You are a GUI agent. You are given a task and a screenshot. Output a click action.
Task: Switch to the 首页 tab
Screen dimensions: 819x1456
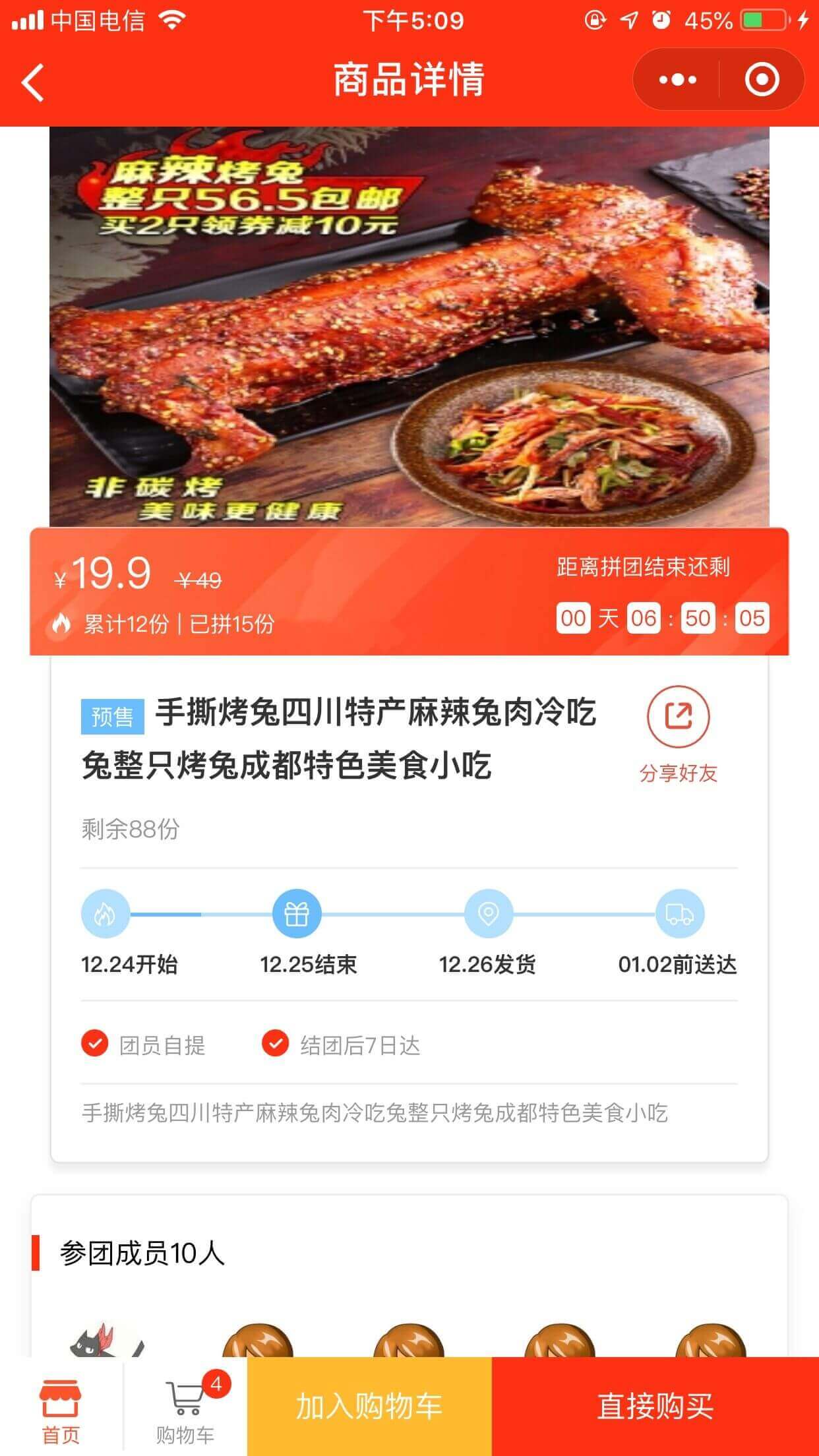(61, 1407)
